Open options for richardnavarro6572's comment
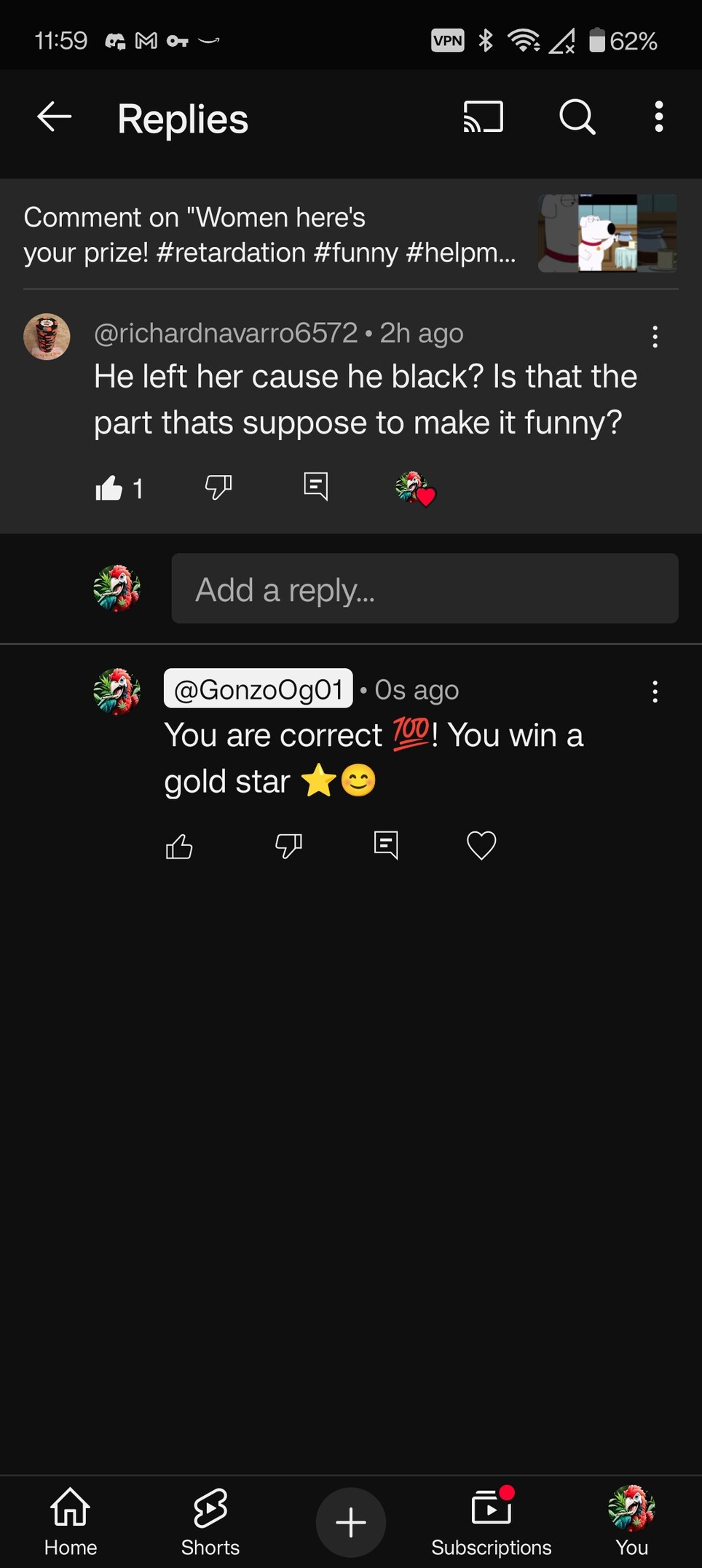702x1568 pixels. click(x=655, y=337)
